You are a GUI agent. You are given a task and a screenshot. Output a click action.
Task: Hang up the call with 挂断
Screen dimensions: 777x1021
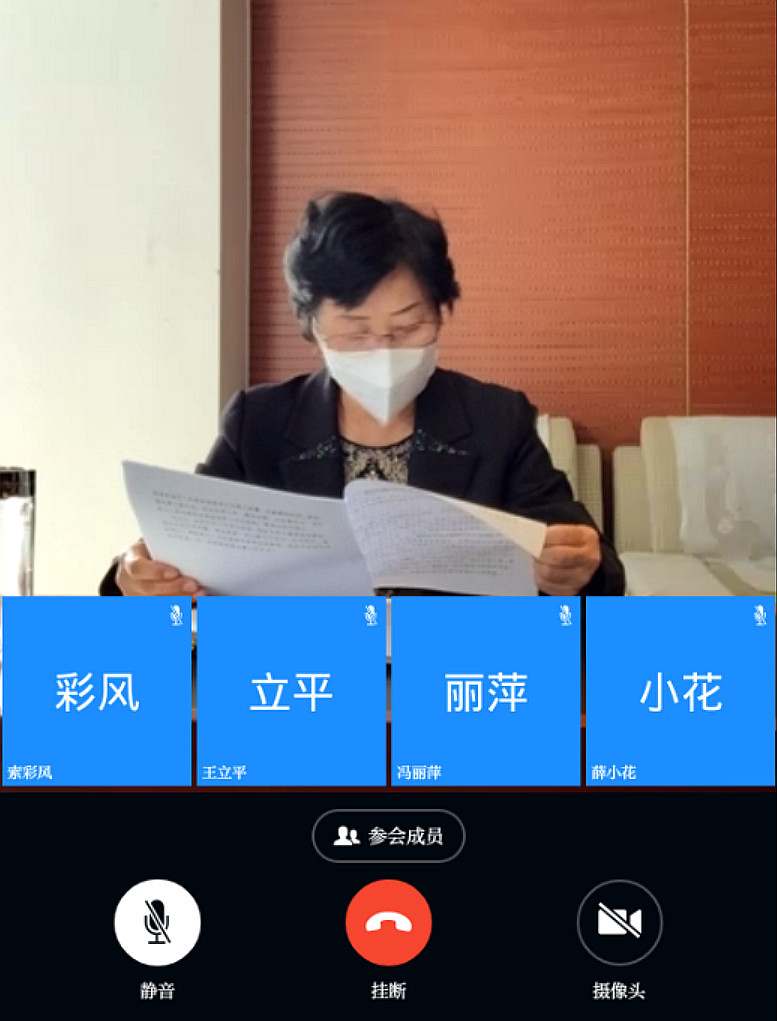pyautogui.click(x=388, y=922)
